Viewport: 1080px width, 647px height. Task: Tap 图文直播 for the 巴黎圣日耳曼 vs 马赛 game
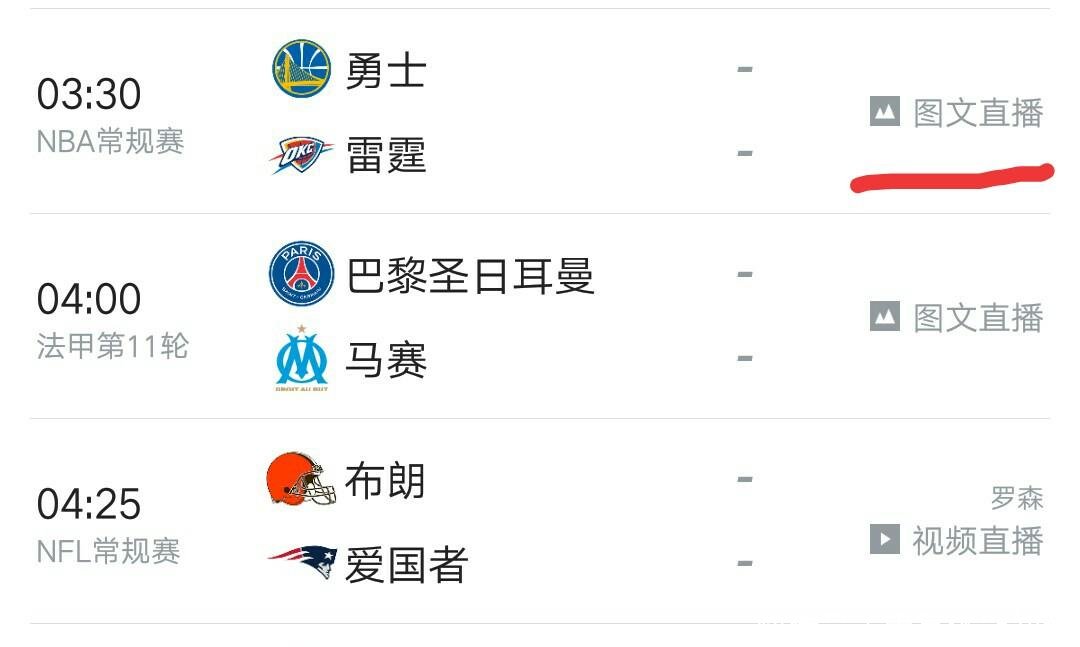point(957,318)
